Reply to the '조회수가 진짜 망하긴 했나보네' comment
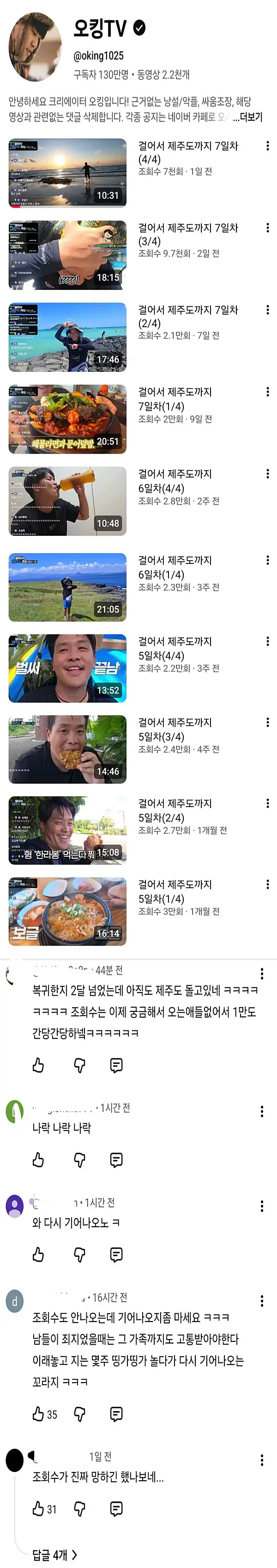Viewport: 277px width, 1568px height. pos(116,1508)
